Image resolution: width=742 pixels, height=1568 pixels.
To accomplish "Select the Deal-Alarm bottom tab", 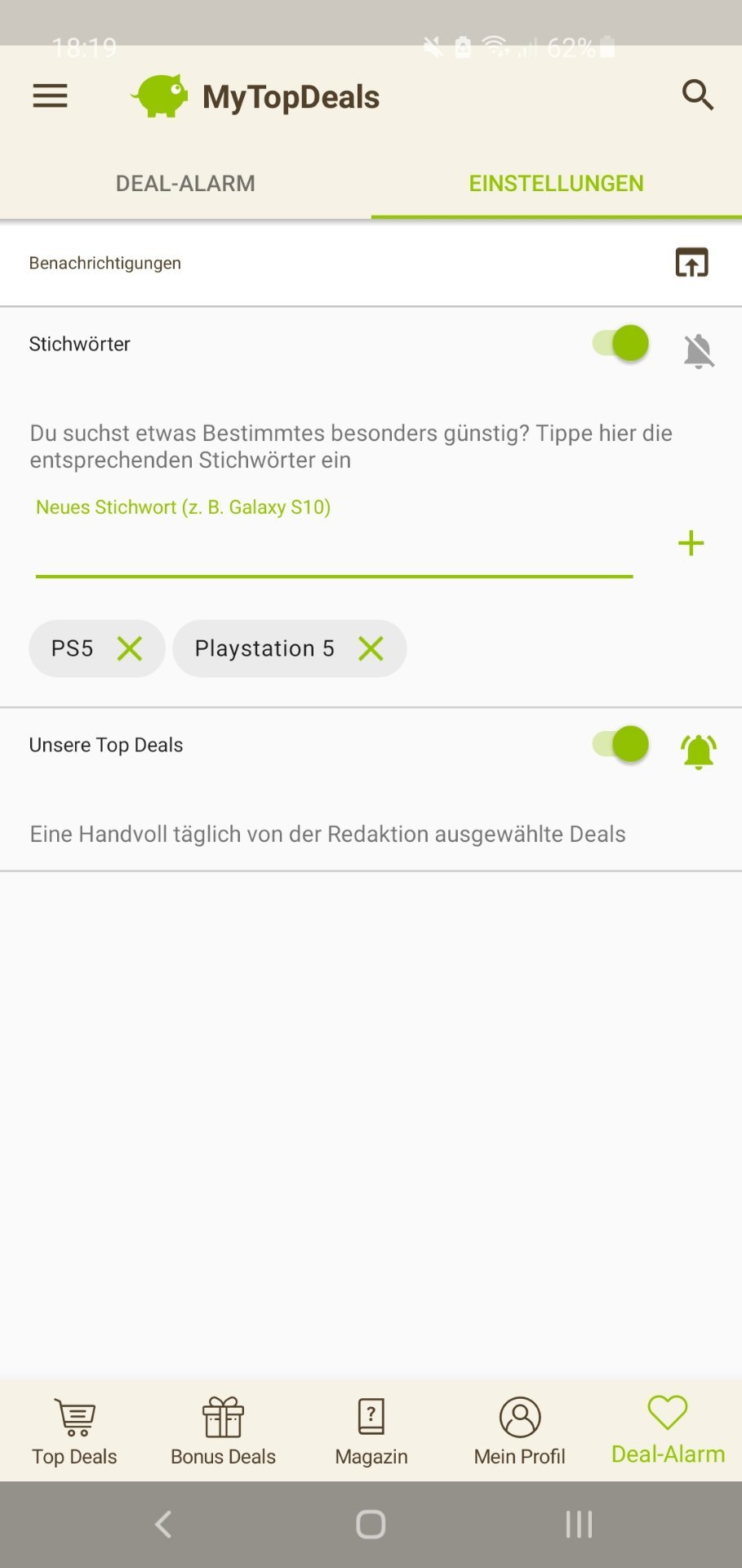I will (668, 1430).
